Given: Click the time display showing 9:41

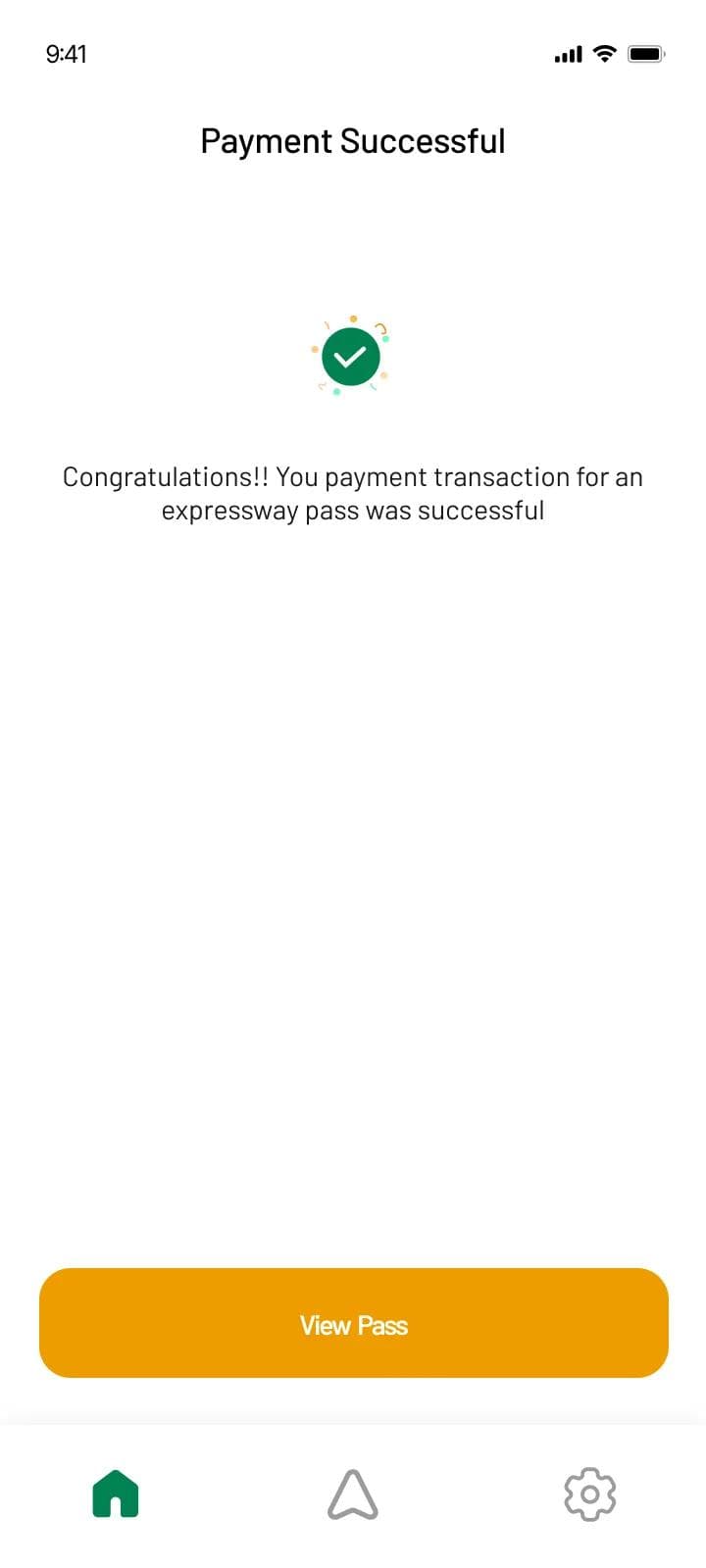Looking at the screenshot, I should click(x=68, y=54).
